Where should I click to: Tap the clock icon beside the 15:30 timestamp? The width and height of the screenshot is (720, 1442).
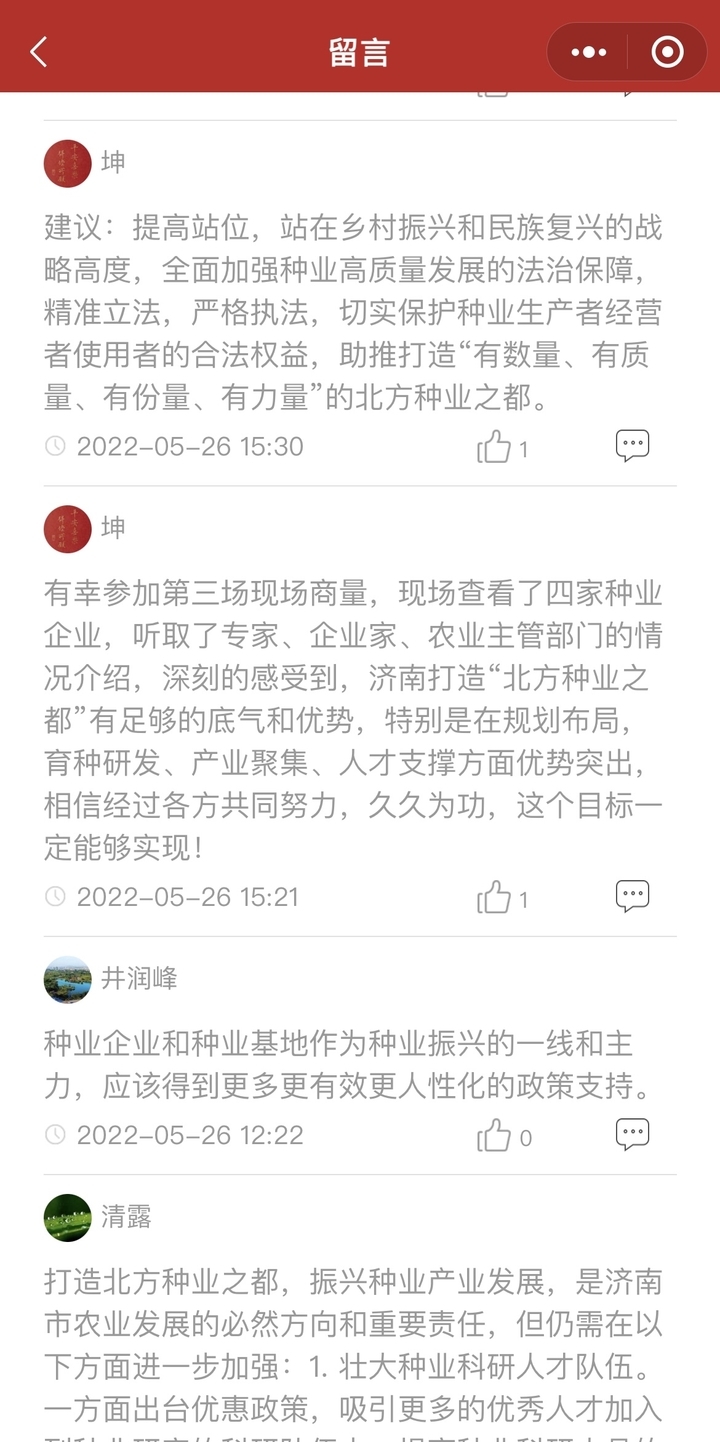click(58, 447)
